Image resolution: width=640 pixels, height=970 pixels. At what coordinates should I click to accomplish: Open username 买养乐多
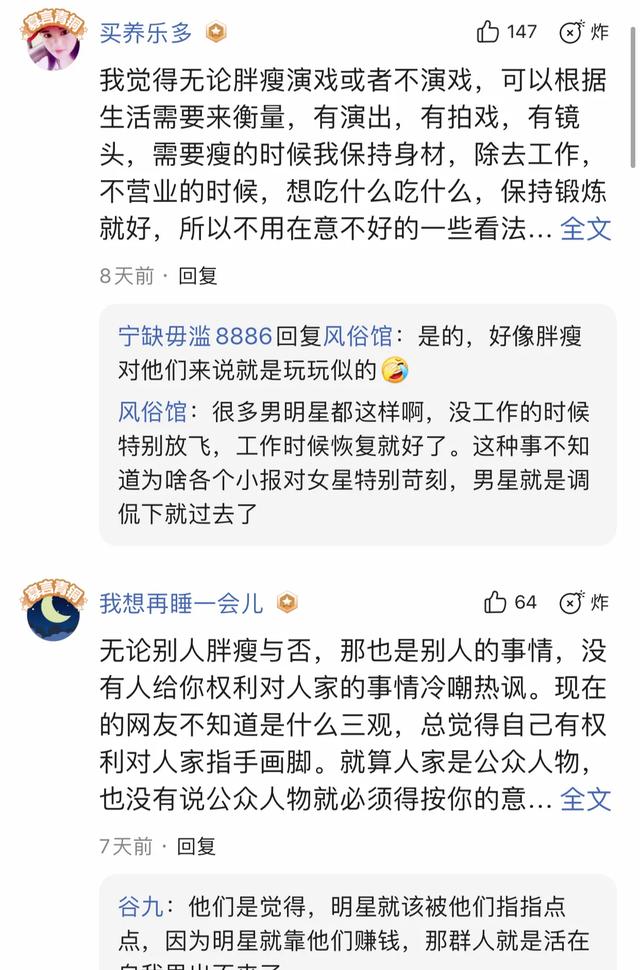pos(146,32)
